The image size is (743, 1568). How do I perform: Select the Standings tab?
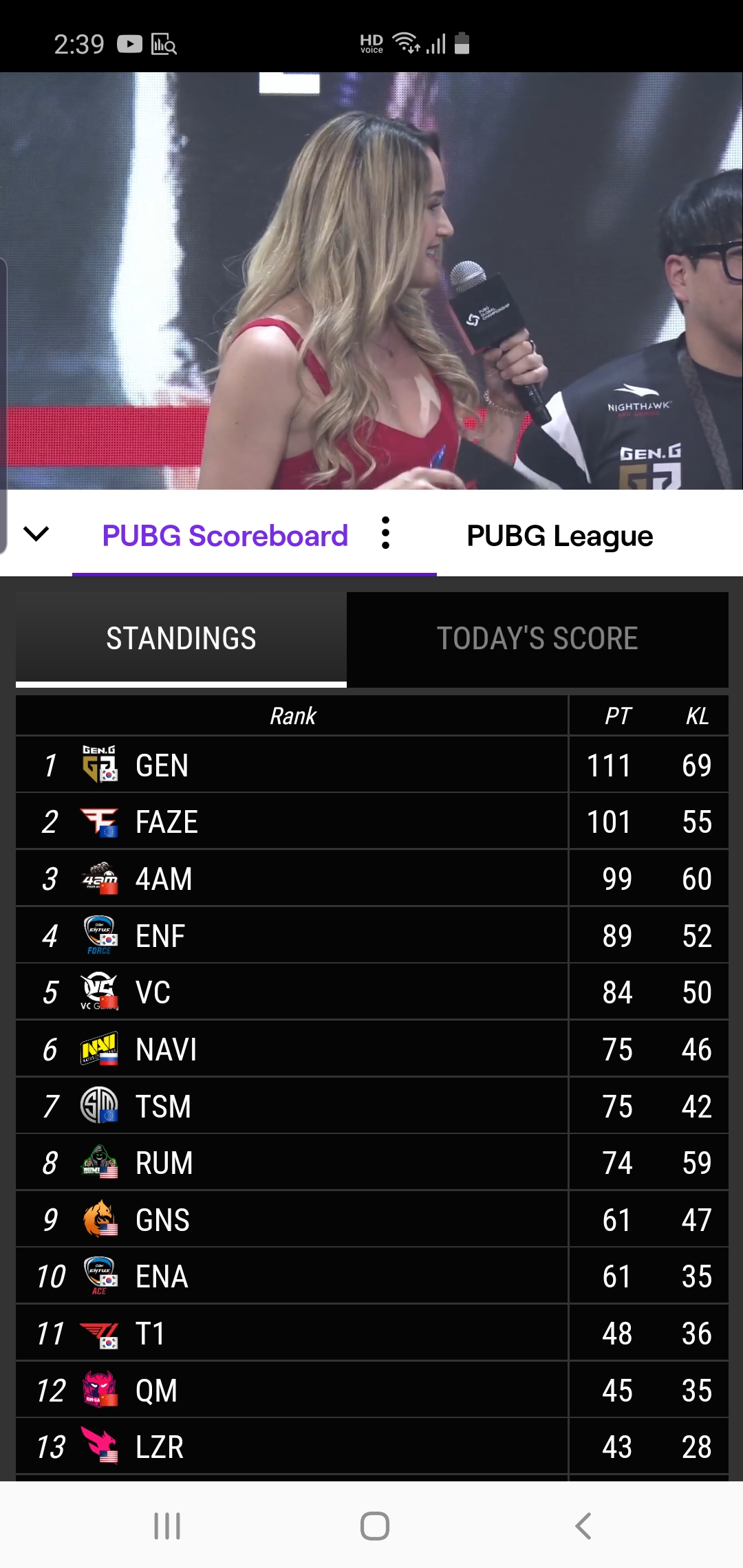(x=181, y=638)
